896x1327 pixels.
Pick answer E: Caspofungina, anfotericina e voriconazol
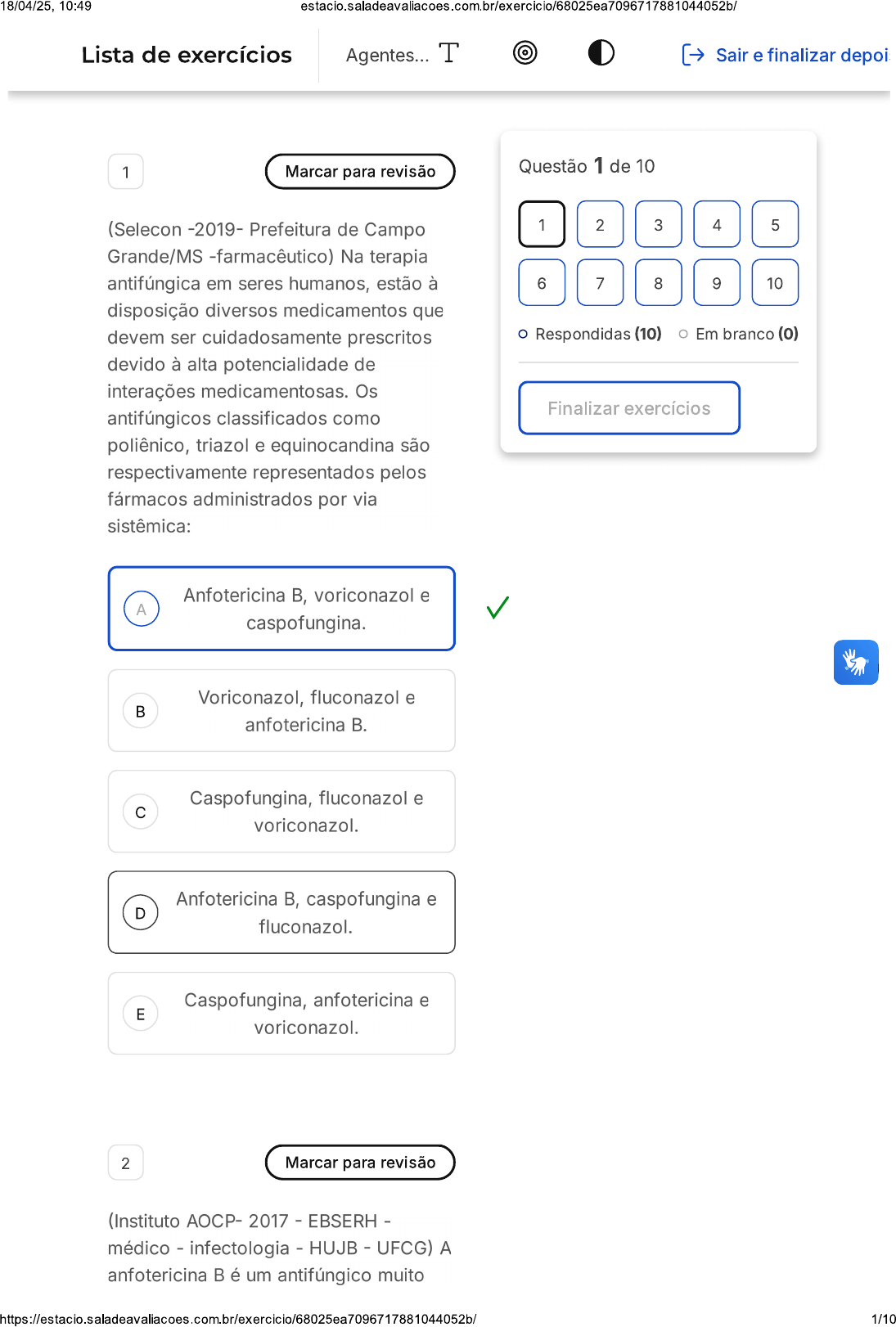(x=281, y=1014)
